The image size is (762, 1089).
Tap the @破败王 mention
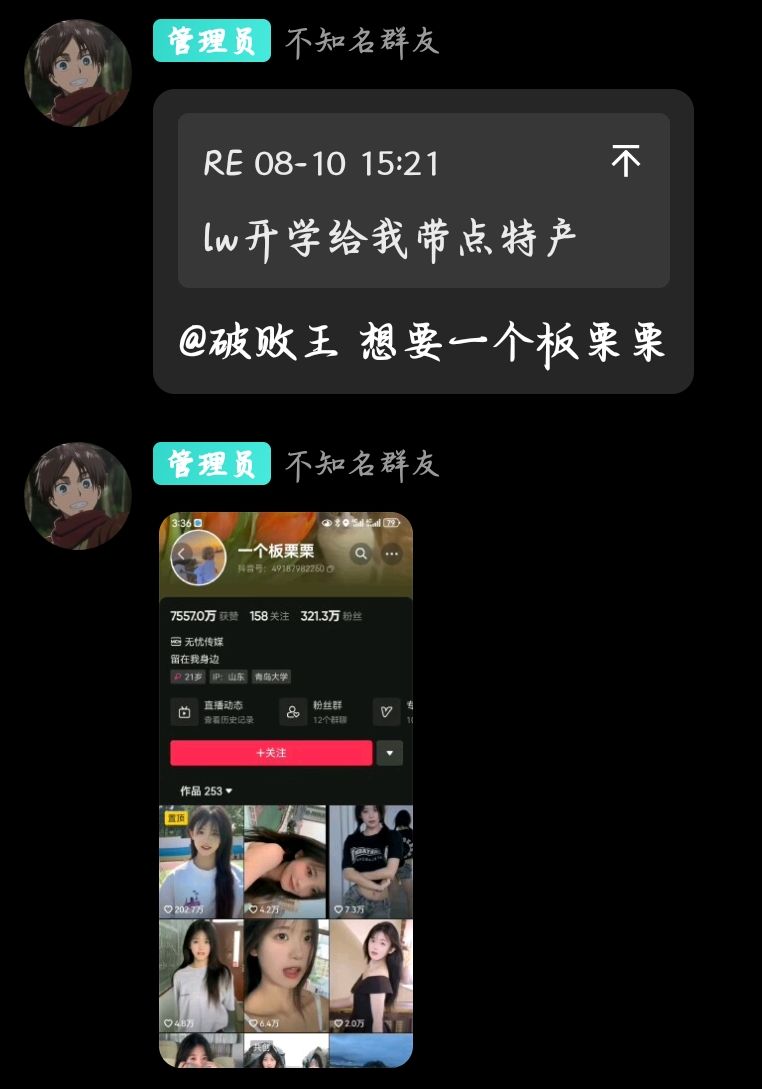[259, 344]
